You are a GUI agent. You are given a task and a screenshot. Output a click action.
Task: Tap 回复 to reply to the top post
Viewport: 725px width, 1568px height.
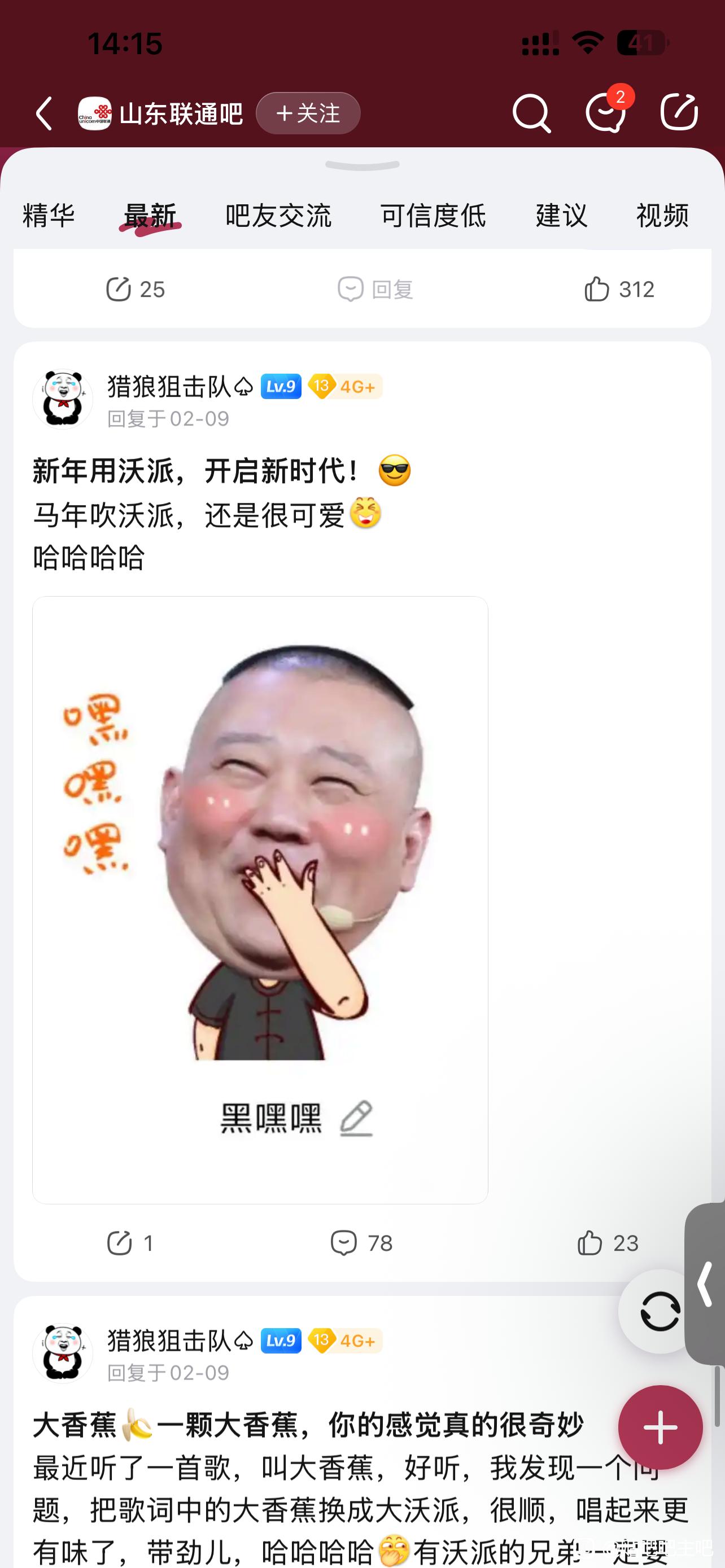(x=375, y=289)
